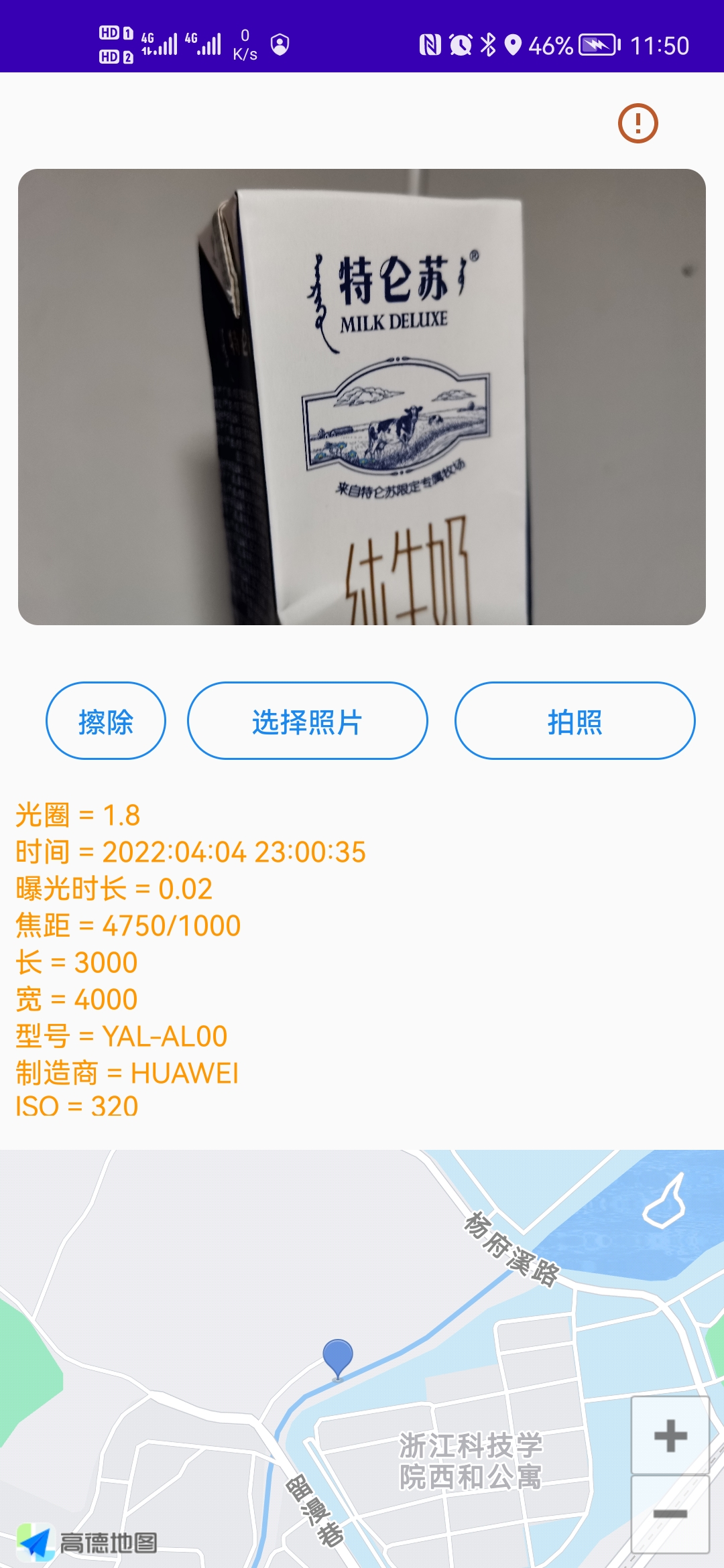Tap the clock showing 11:50
Viewport: 724px width, 1568px height.
(x=660, y=46)
